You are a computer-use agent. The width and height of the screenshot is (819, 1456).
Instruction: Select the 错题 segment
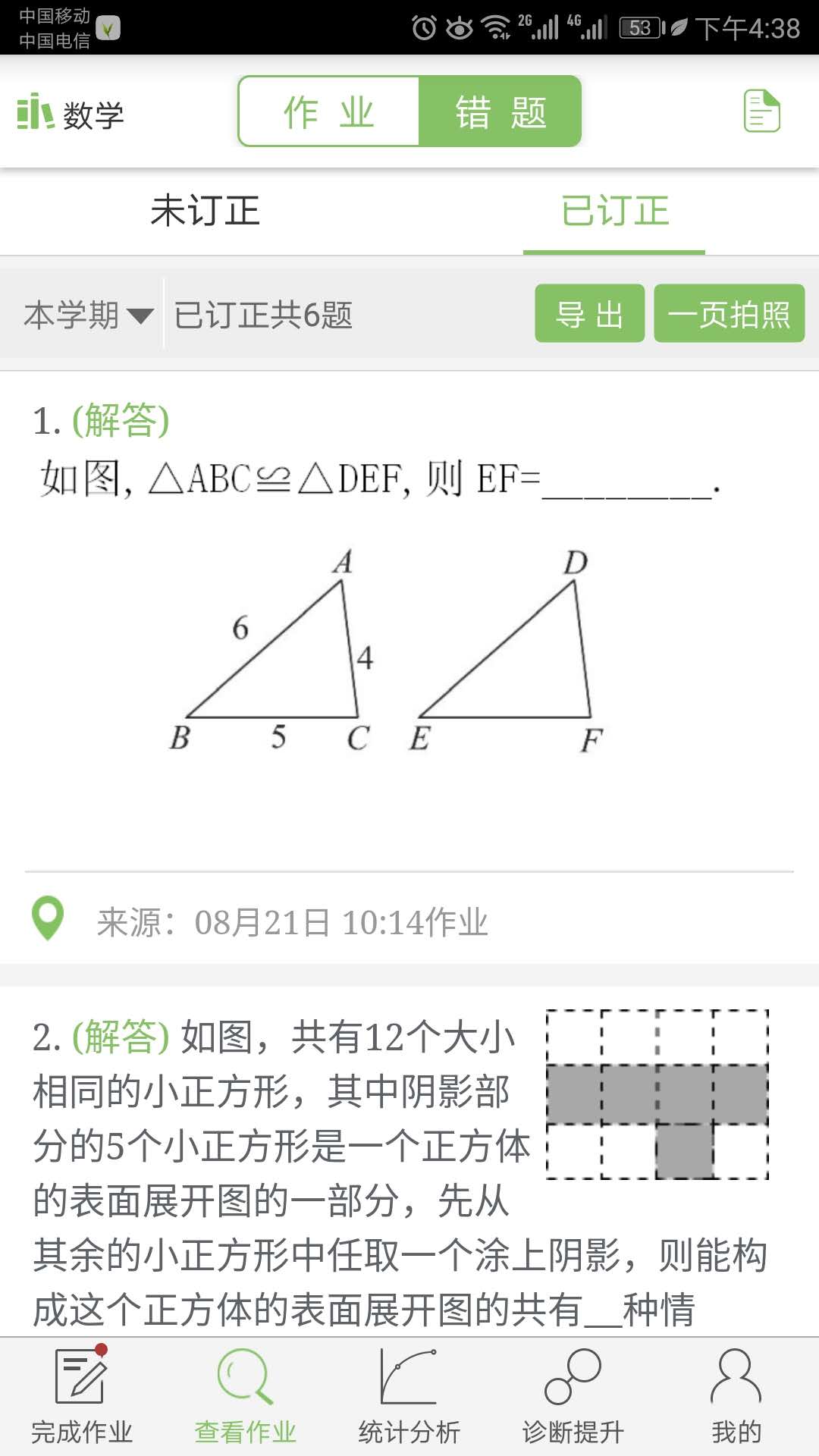(x=500, y=111)
